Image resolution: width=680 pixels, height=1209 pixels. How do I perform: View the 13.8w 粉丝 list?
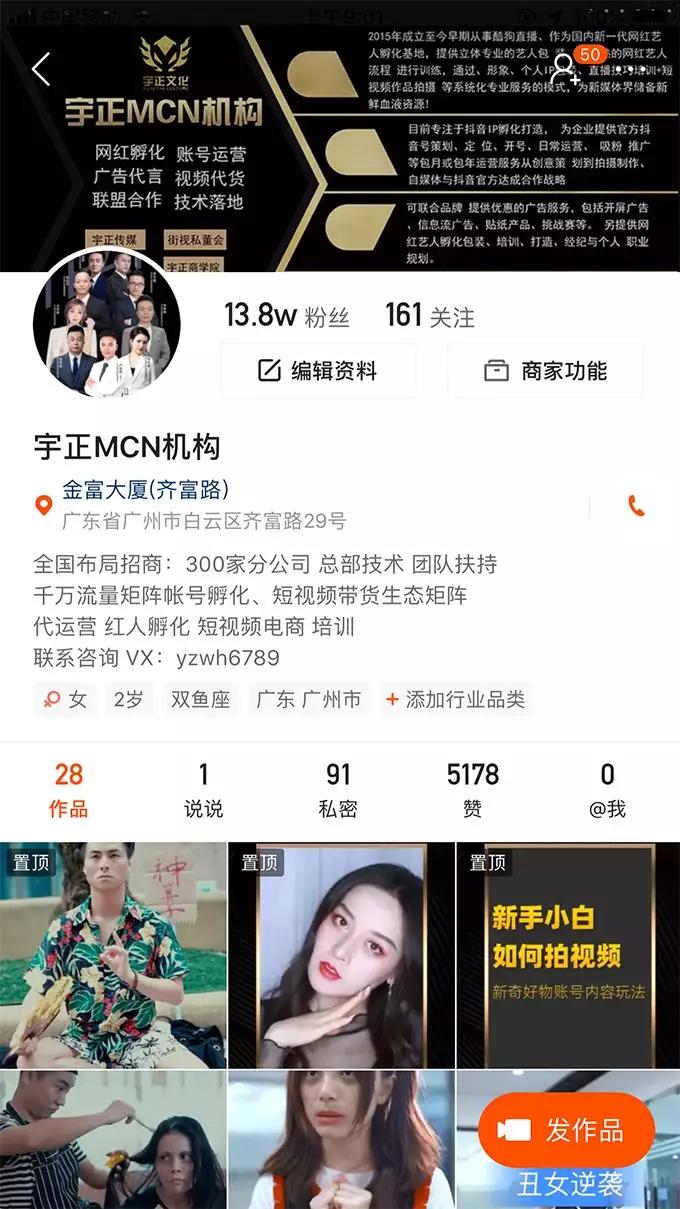pyautogui.click(x=287, y=316)
